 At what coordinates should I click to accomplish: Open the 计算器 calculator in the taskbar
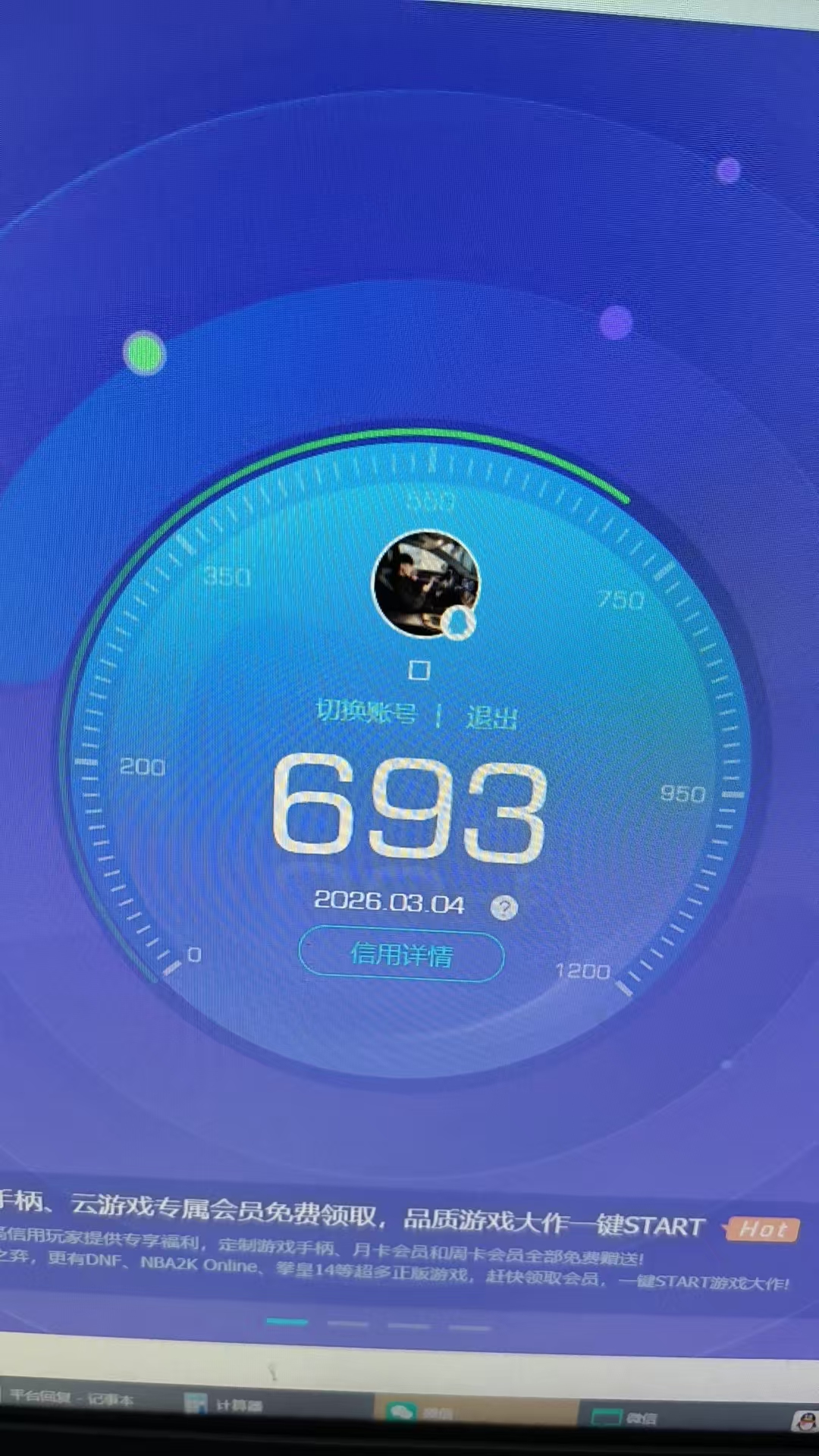(x=225, y=1405)
